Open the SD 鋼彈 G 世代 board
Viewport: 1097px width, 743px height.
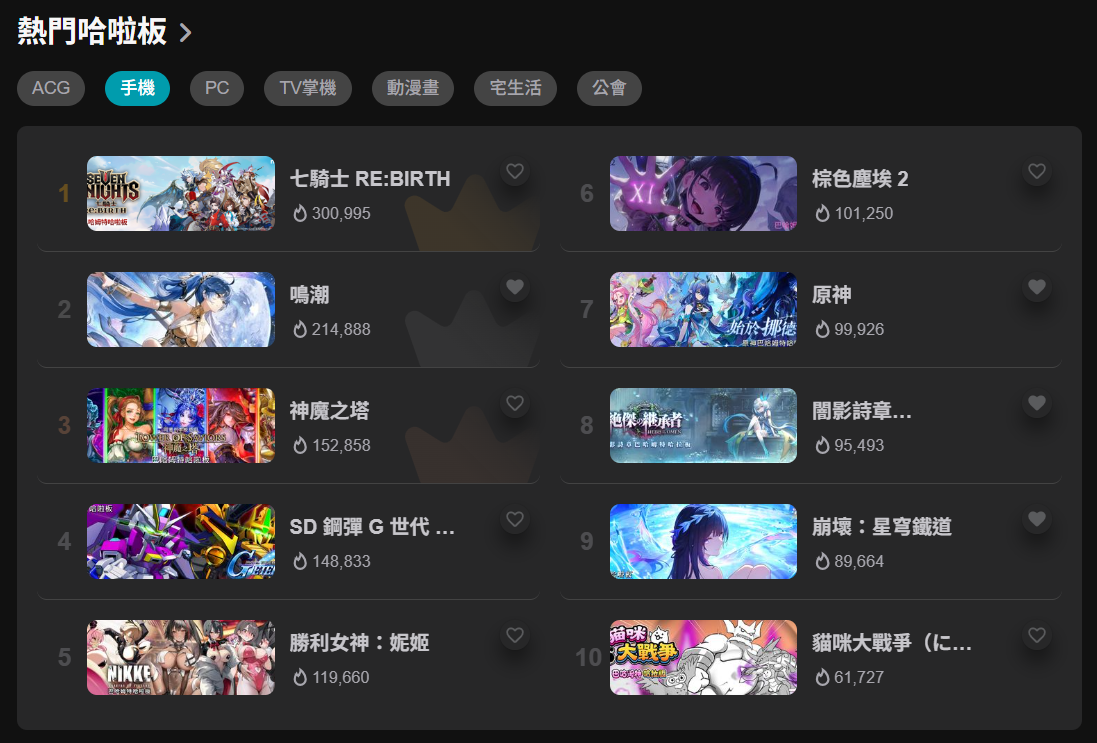pos(372,527)
